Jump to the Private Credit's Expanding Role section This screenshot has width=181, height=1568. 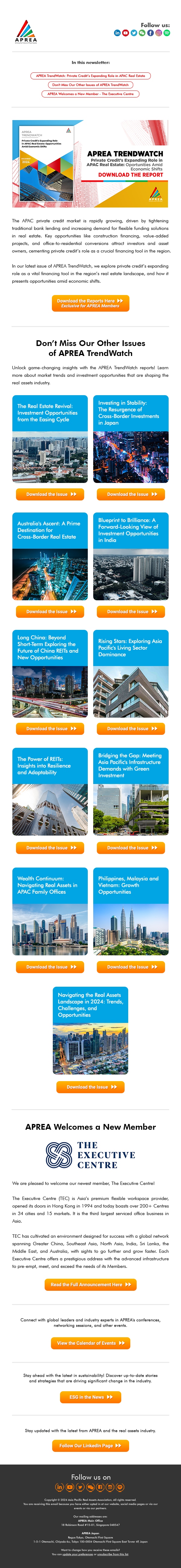90,75
